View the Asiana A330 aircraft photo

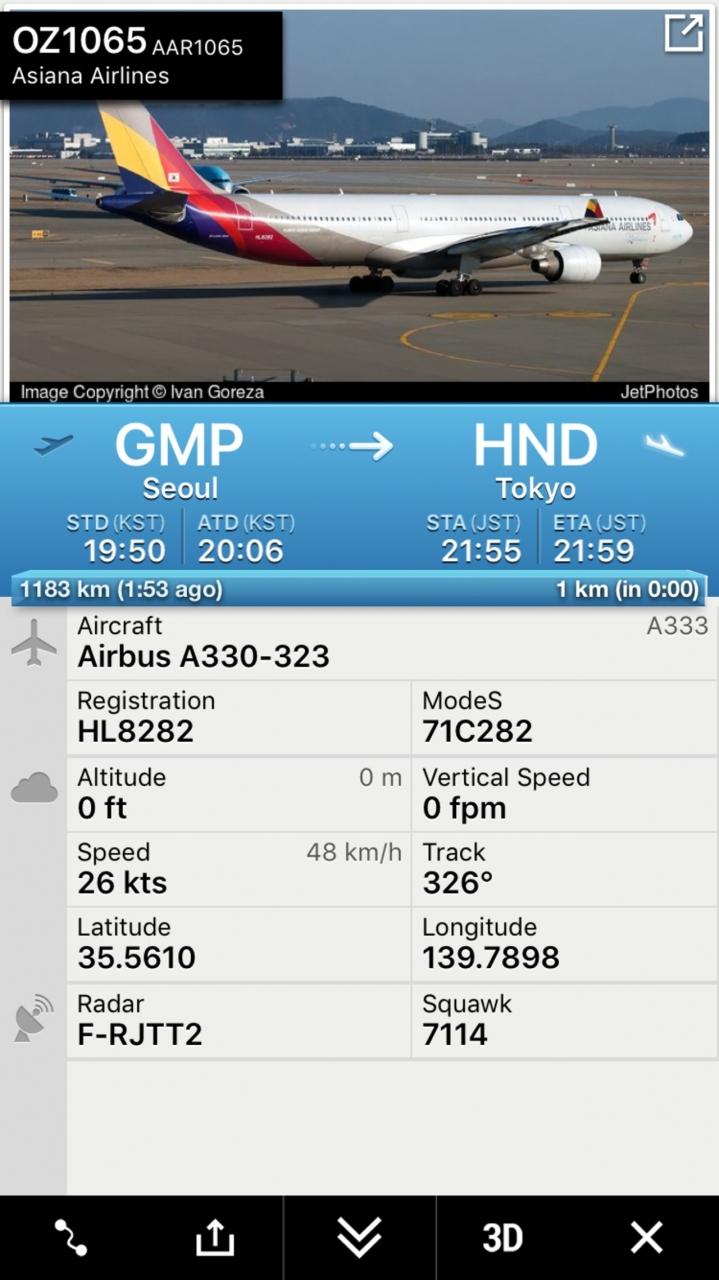coord(359,203)
